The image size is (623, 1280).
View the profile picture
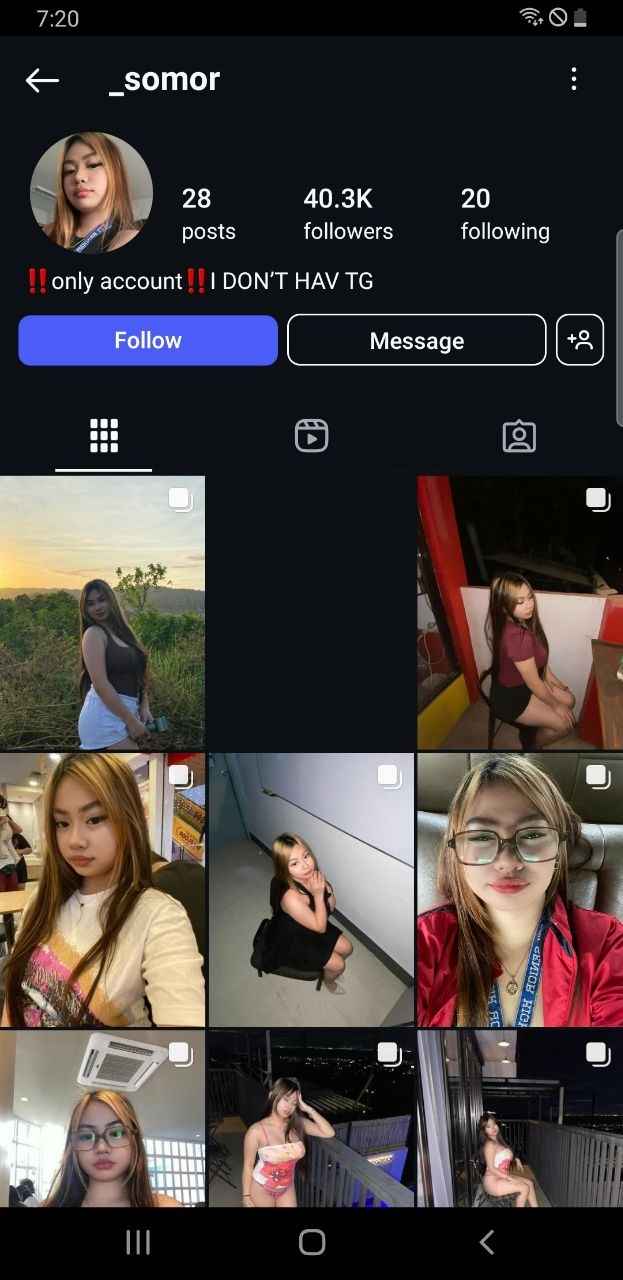click(91, 192)
